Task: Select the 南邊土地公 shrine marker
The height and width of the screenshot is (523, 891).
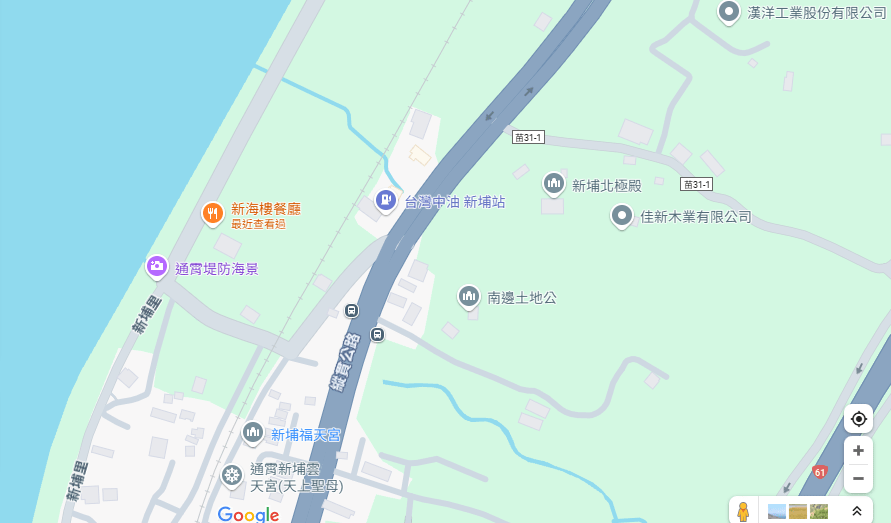Action: tap(469, 296)
